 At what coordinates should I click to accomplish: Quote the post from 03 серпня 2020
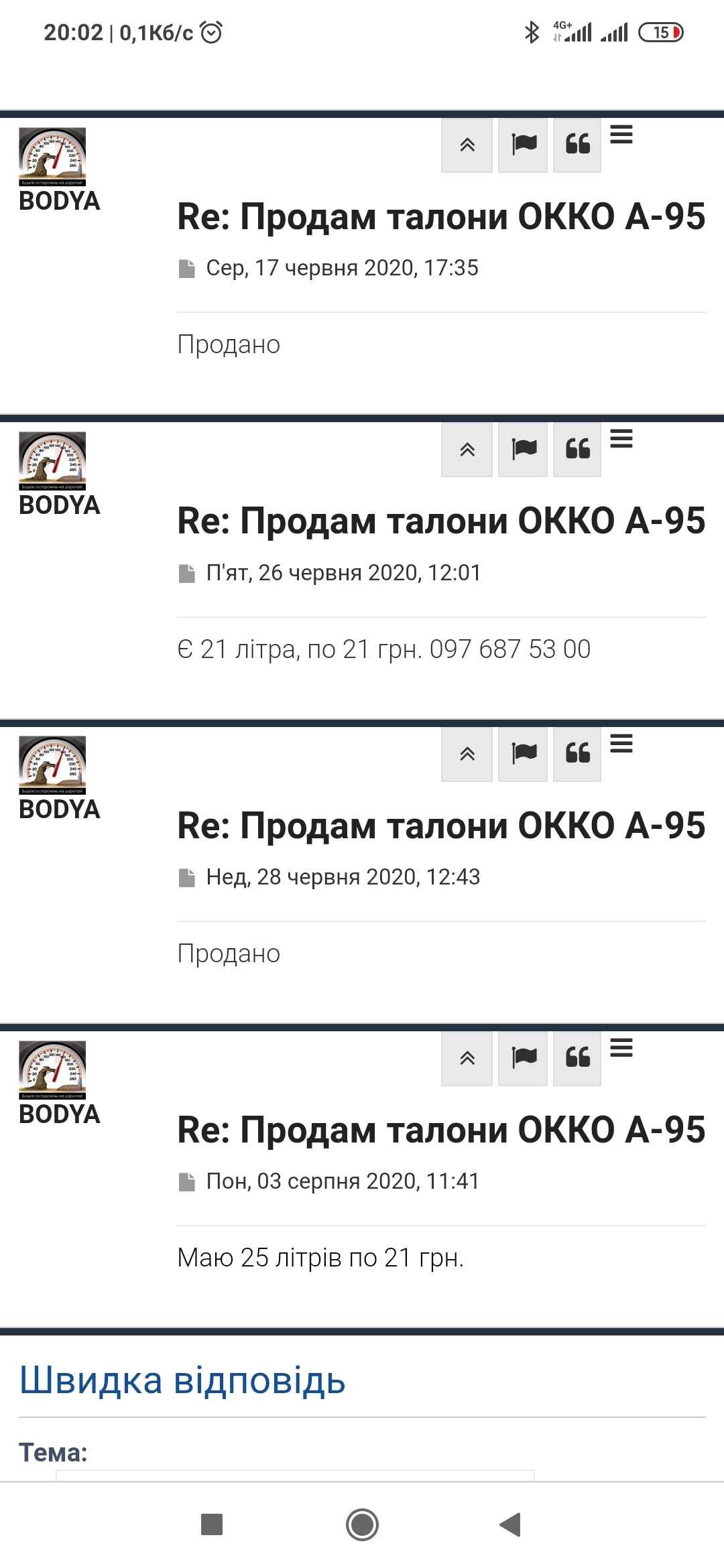pyautogui.click(x=577, y=1058)
